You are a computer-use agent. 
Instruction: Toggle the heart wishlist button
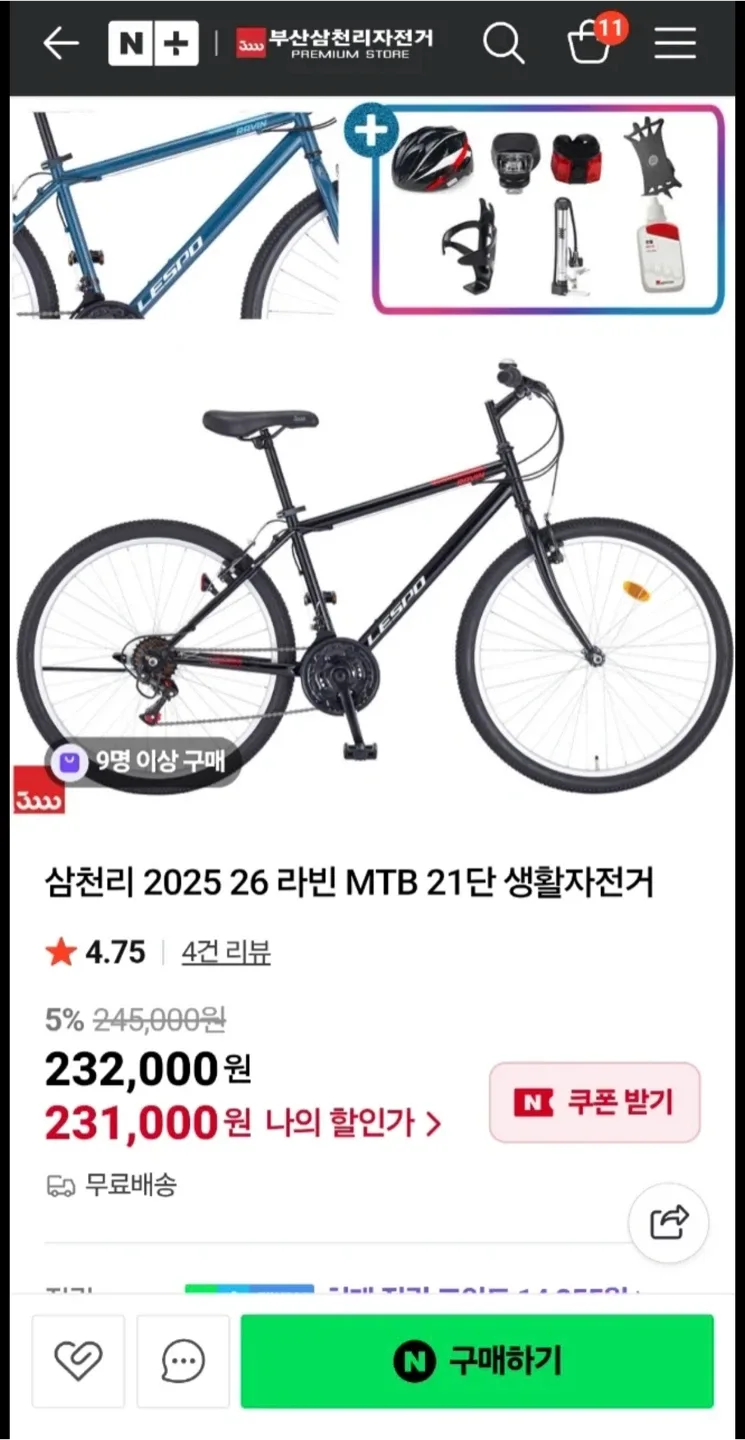point(78,1361)
